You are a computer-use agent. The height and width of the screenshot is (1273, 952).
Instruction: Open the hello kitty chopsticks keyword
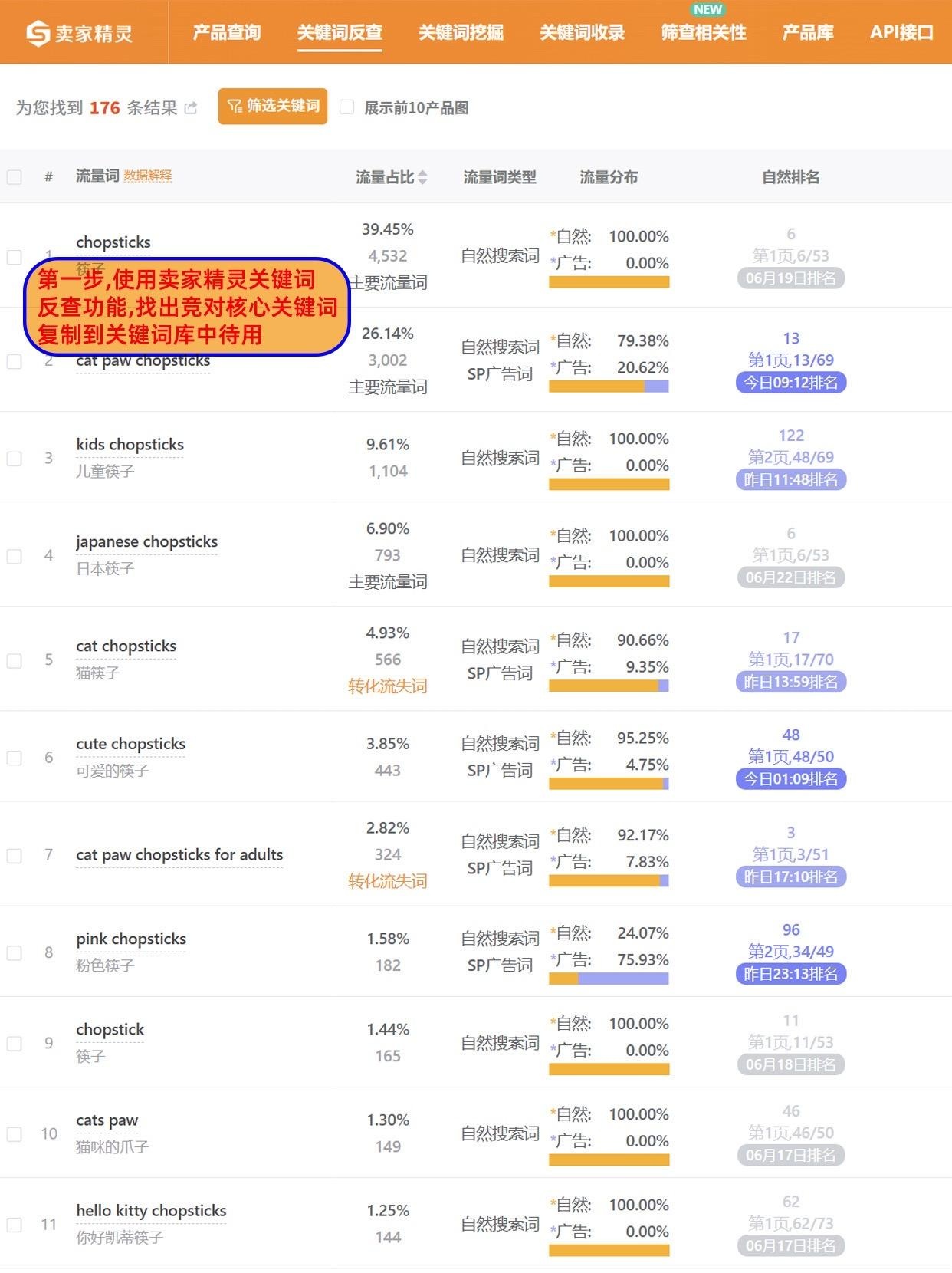tap(151, 1210)
